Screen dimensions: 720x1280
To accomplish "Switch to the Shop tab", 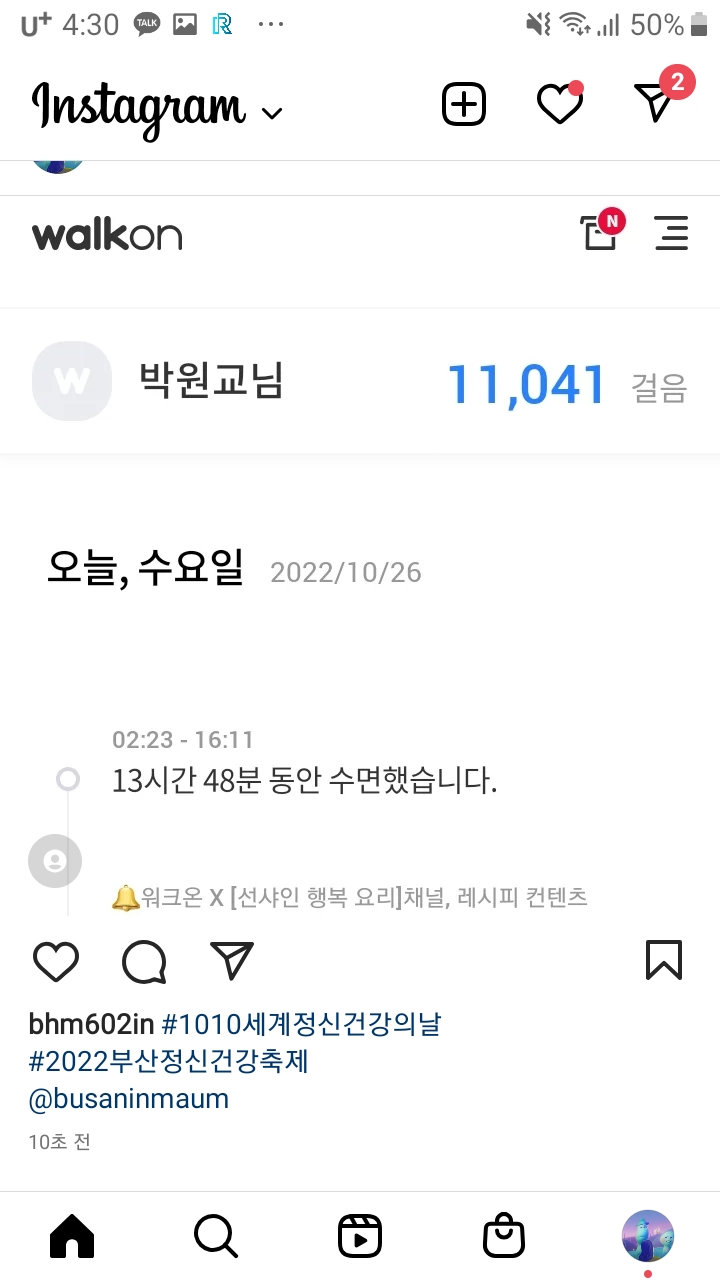I will tap(503, 1237).
